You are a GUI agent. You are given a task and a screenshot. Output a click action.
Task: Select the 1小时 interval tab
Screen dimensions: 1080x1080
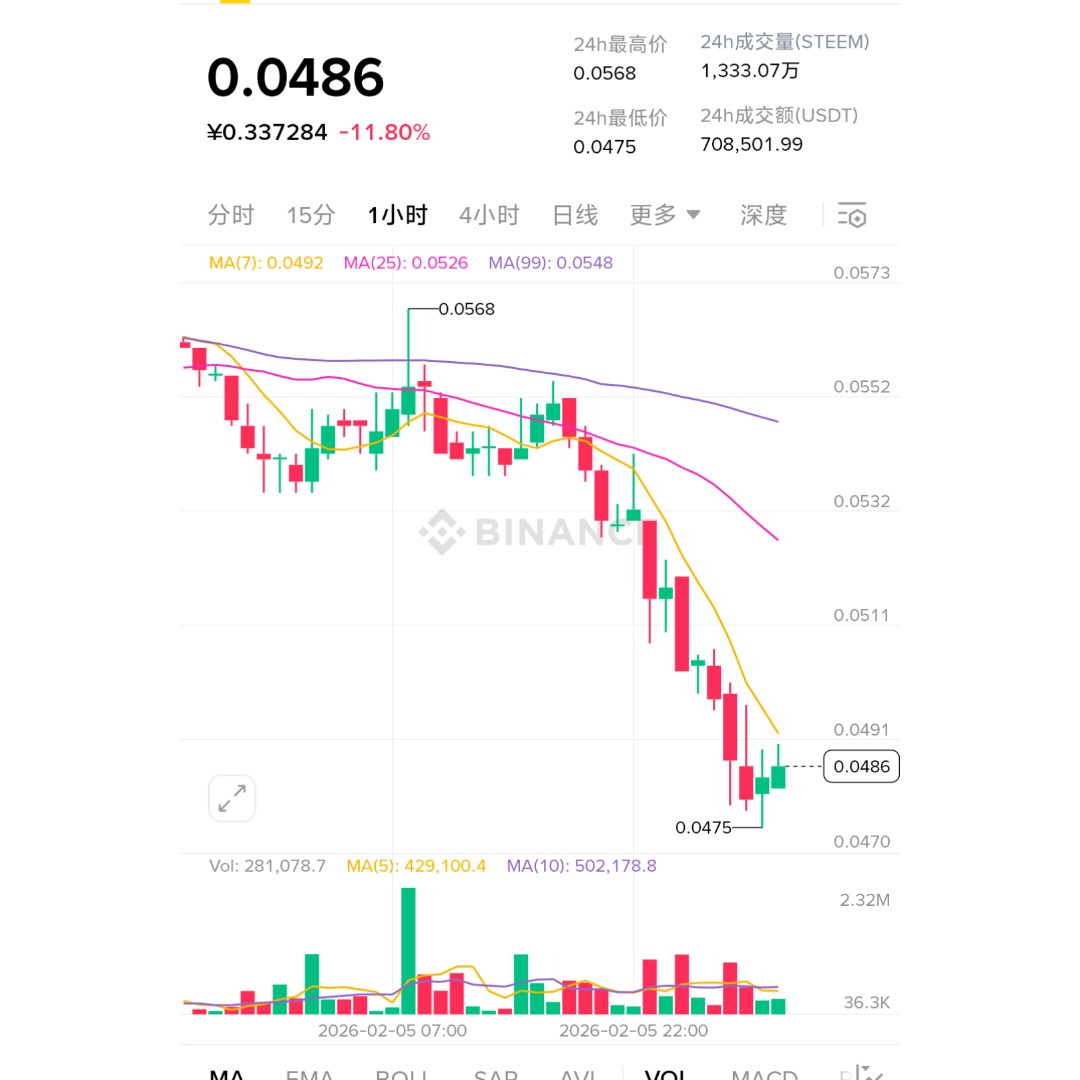pos(397,215)
